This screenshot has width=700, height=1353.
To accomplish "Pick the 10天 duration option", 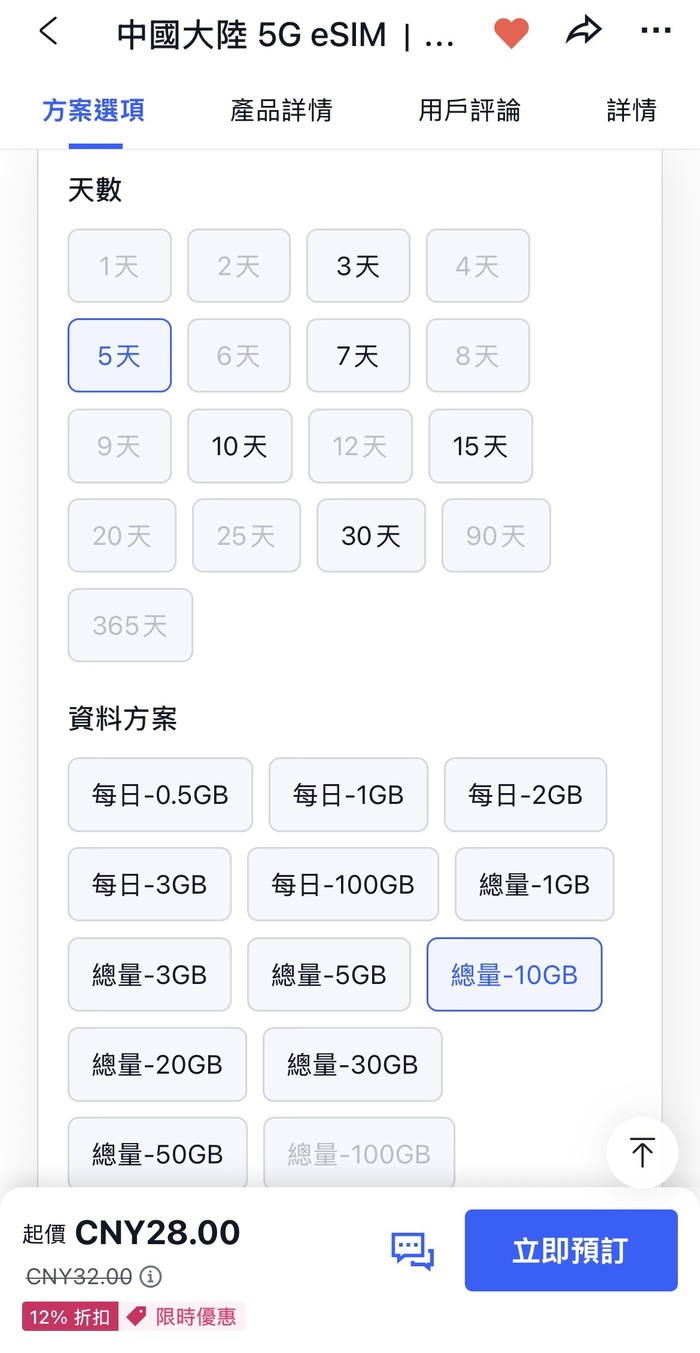I will 240,446.
